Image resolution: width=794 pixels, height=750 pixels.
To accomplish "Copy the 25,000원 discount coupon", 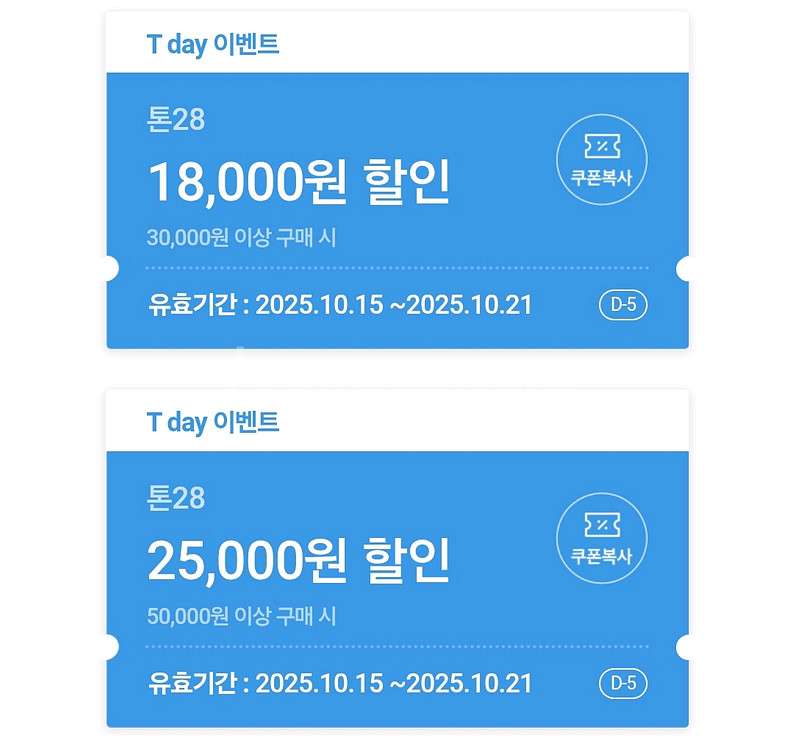I will pos(601,538).
